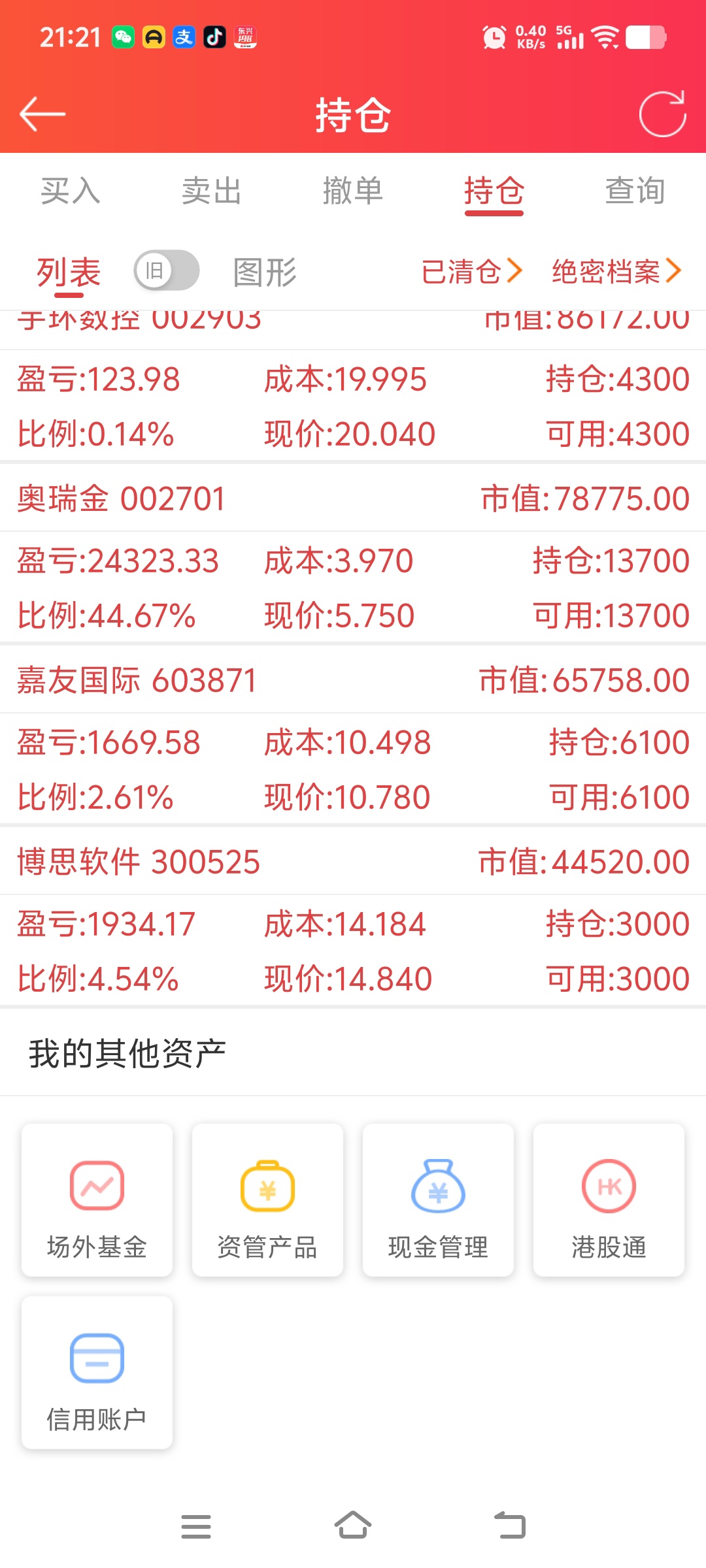This screenshot has height=1568, width=706.
Task: Open 资管产品 assets
Action: point(268,1200)
